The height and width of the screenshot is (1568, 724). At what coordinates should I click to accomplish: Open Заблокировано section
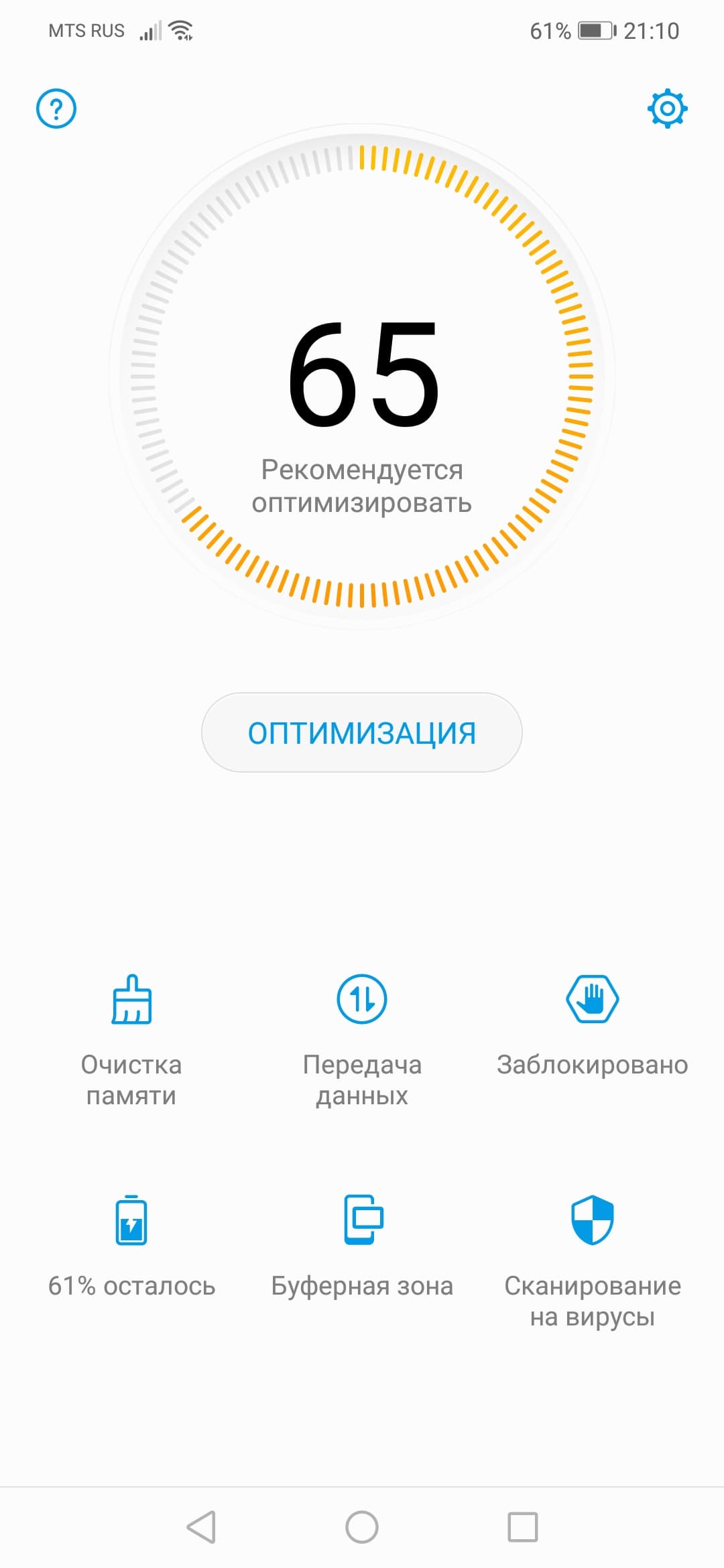click(x=593, y=1025)
